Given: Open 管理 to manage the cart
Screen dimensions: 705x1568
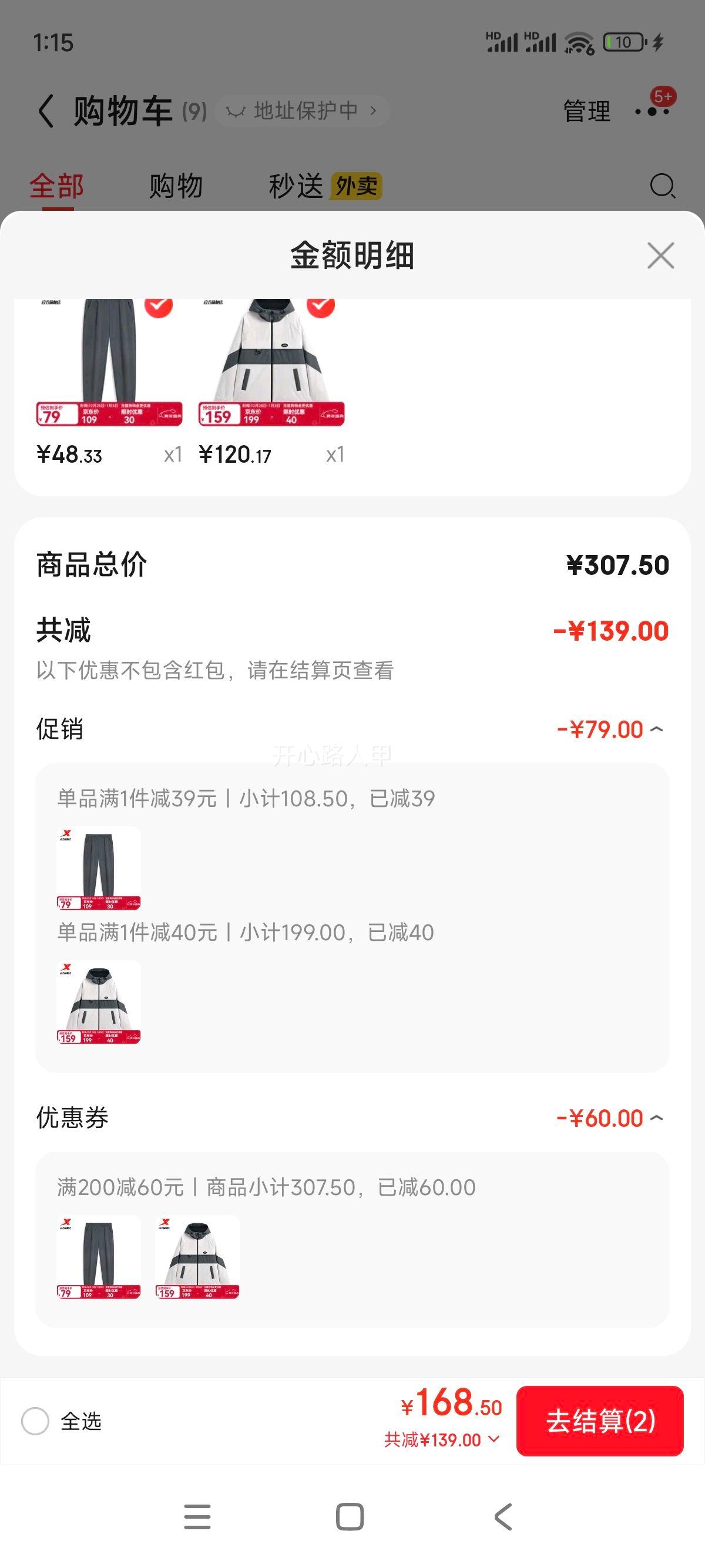Looking at the screenshot, I should (x=586, y=111).
